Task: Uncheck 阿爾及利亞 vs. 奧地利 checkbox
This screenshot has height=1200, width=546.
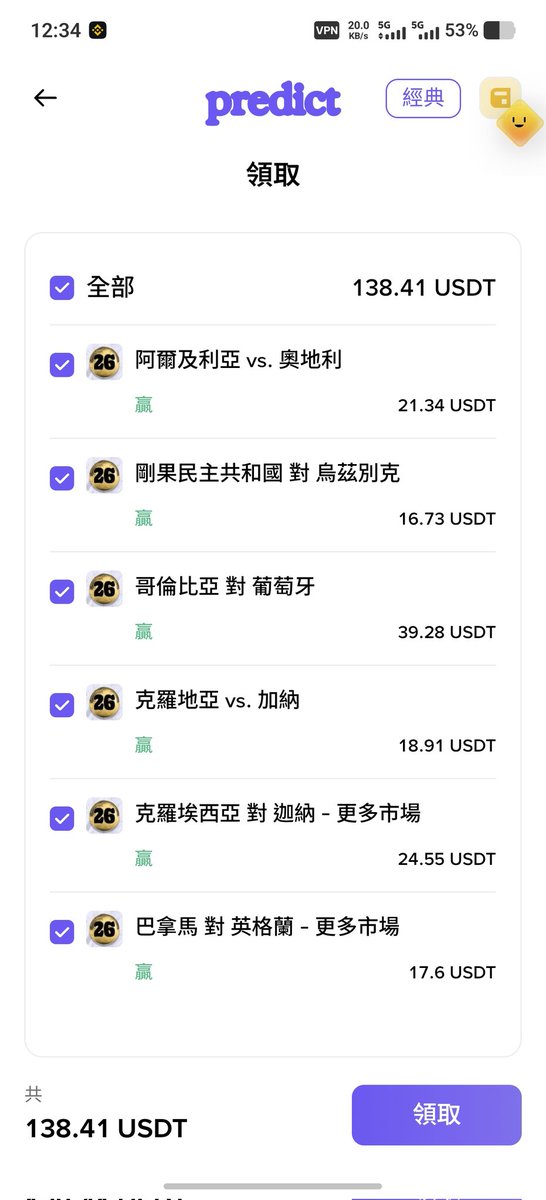Action: [62, 365]
